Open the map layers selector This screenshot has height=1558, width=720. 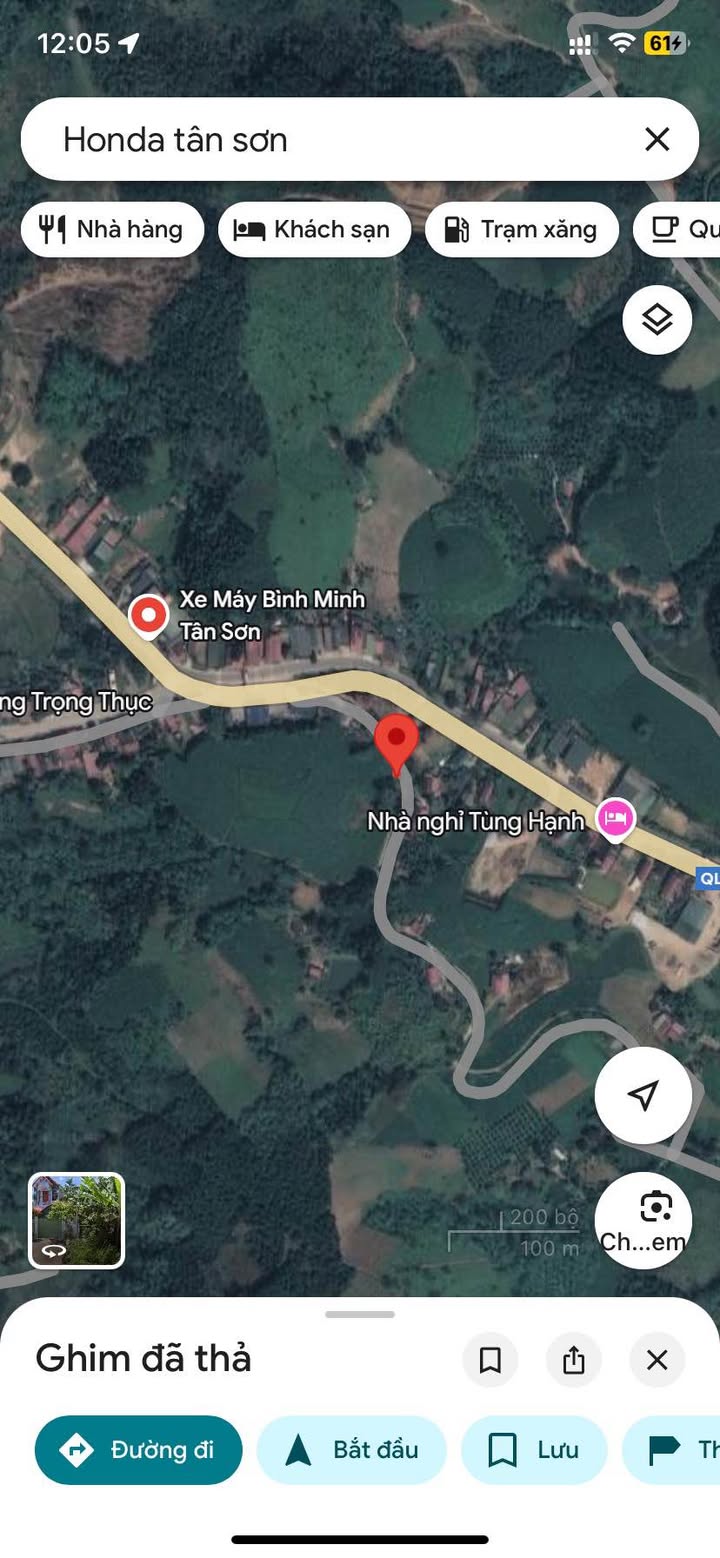(657, 320)
